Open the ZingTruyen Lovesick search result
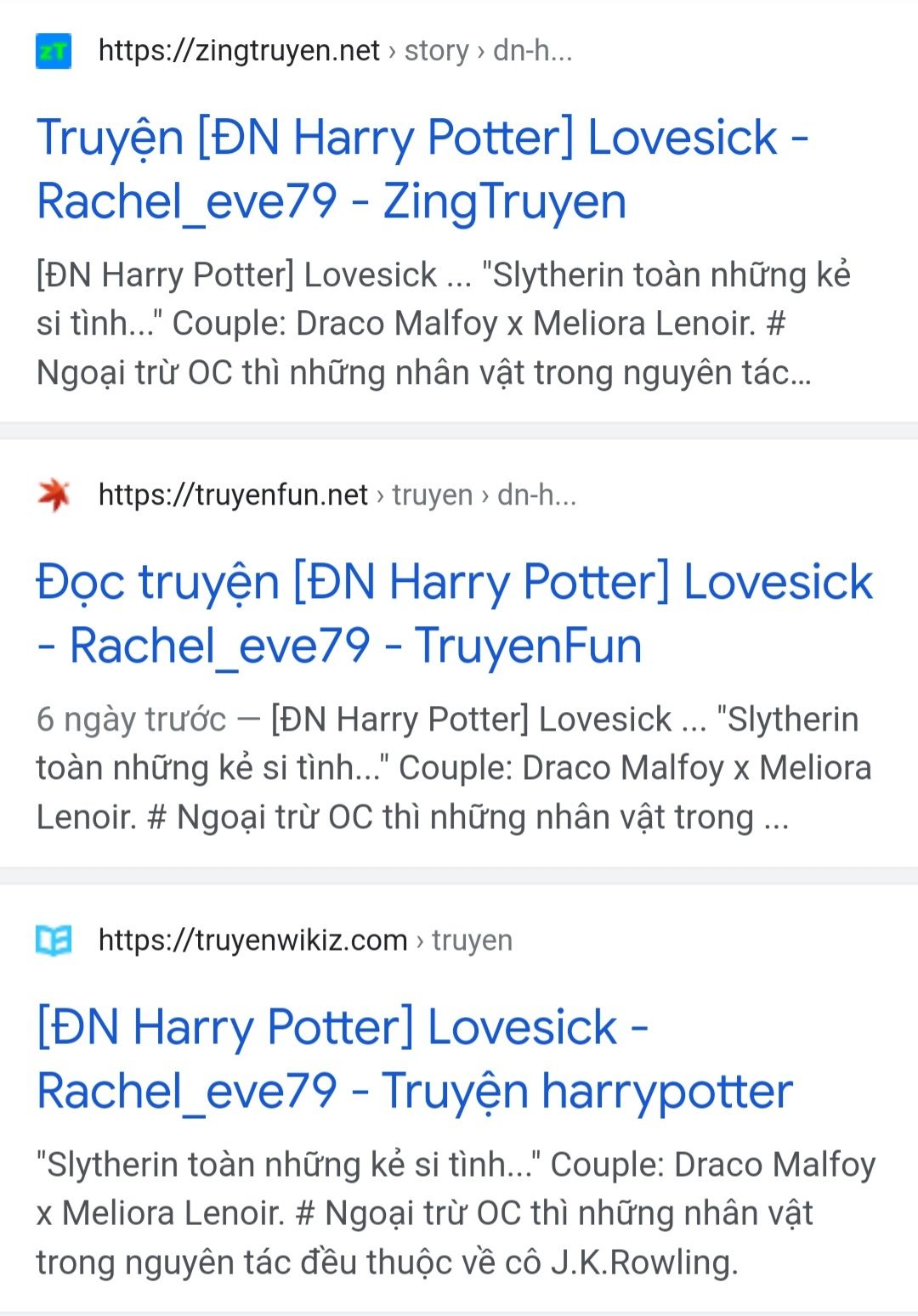Image resolution: width=918 pixels, height=1316 pixels. point(421,169)
